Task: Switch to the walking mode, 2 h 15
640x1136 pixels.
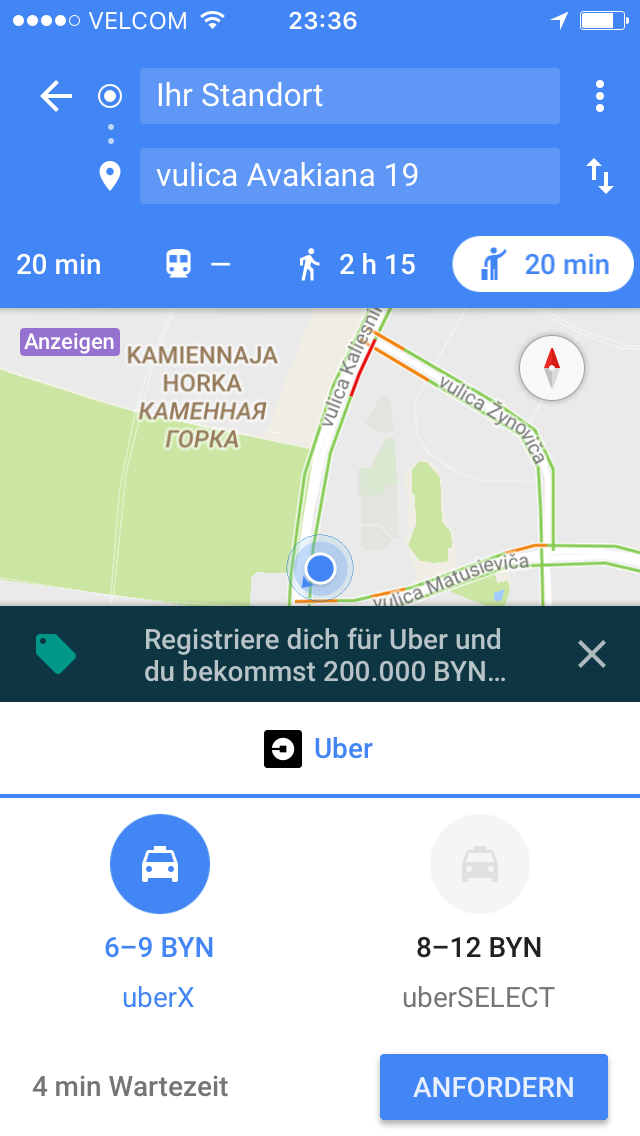Action: click(357, 264)
